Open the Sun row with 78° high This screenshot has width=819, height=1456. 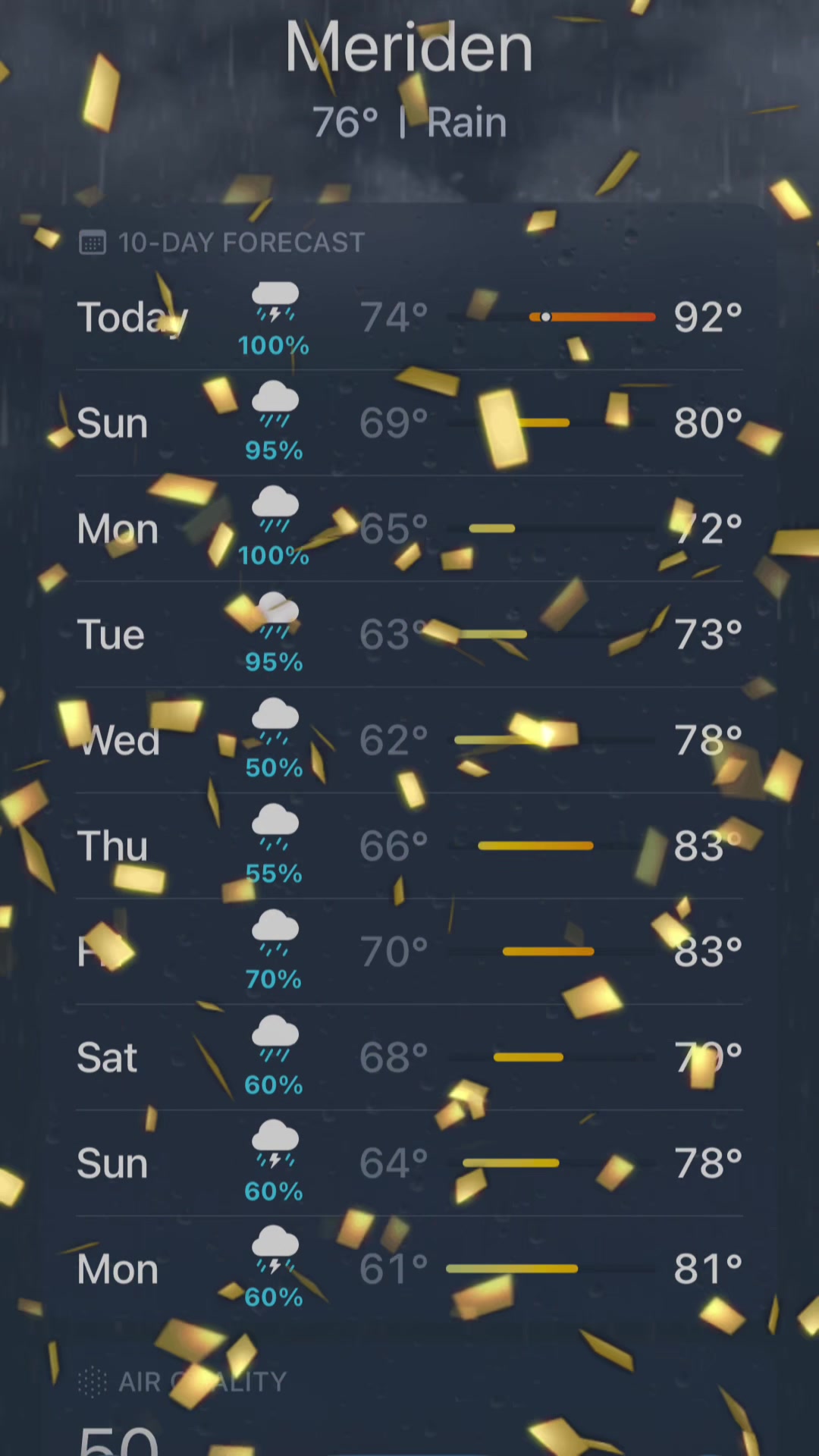[x=409, y=1163]
